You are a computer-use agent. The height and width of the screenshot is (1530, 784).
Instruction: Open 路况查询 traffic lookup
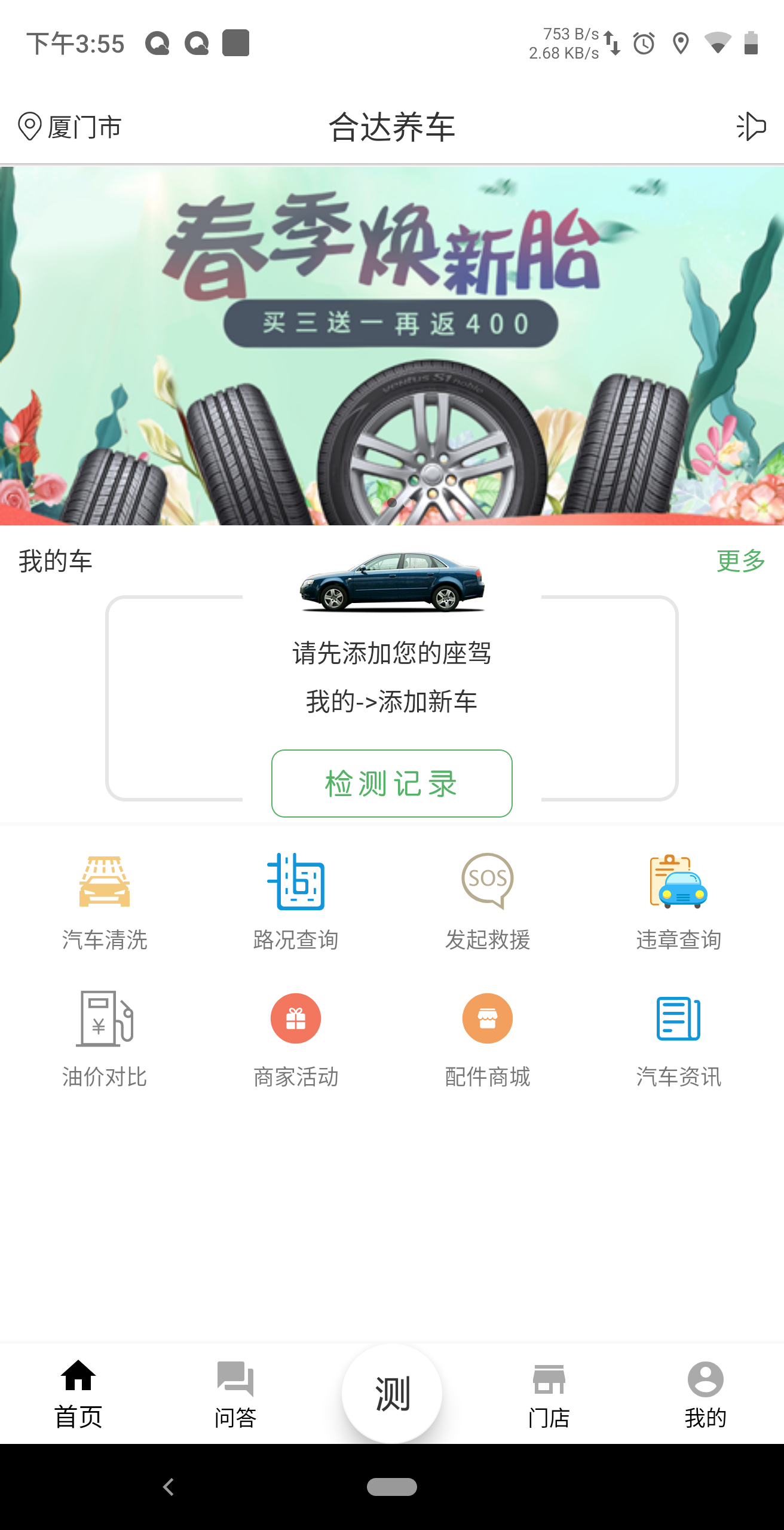tap(296, 901)
